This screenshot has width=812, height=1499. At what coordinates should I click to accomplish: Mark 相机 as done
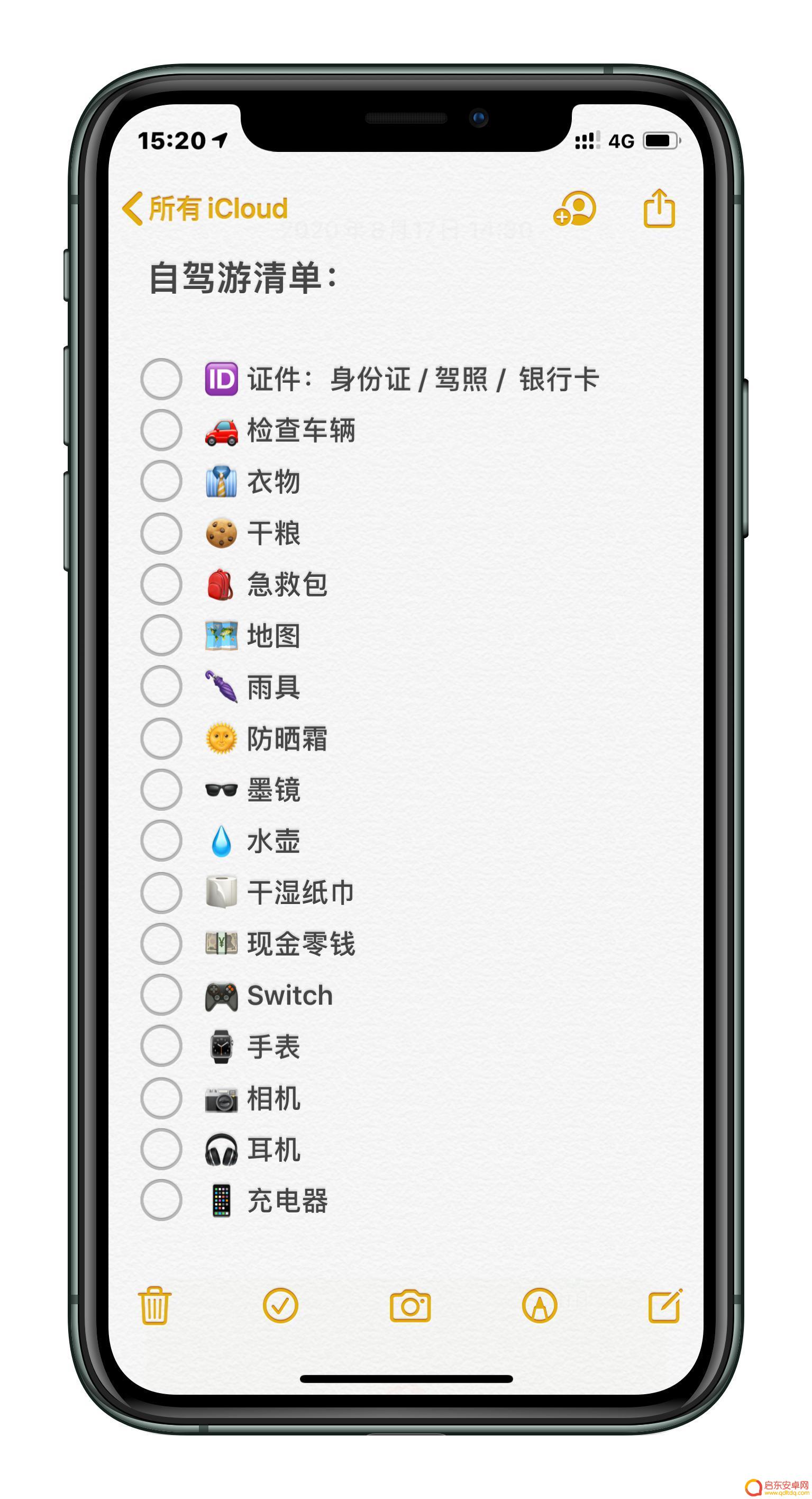pyautogui.click(x=161, y=1098)
